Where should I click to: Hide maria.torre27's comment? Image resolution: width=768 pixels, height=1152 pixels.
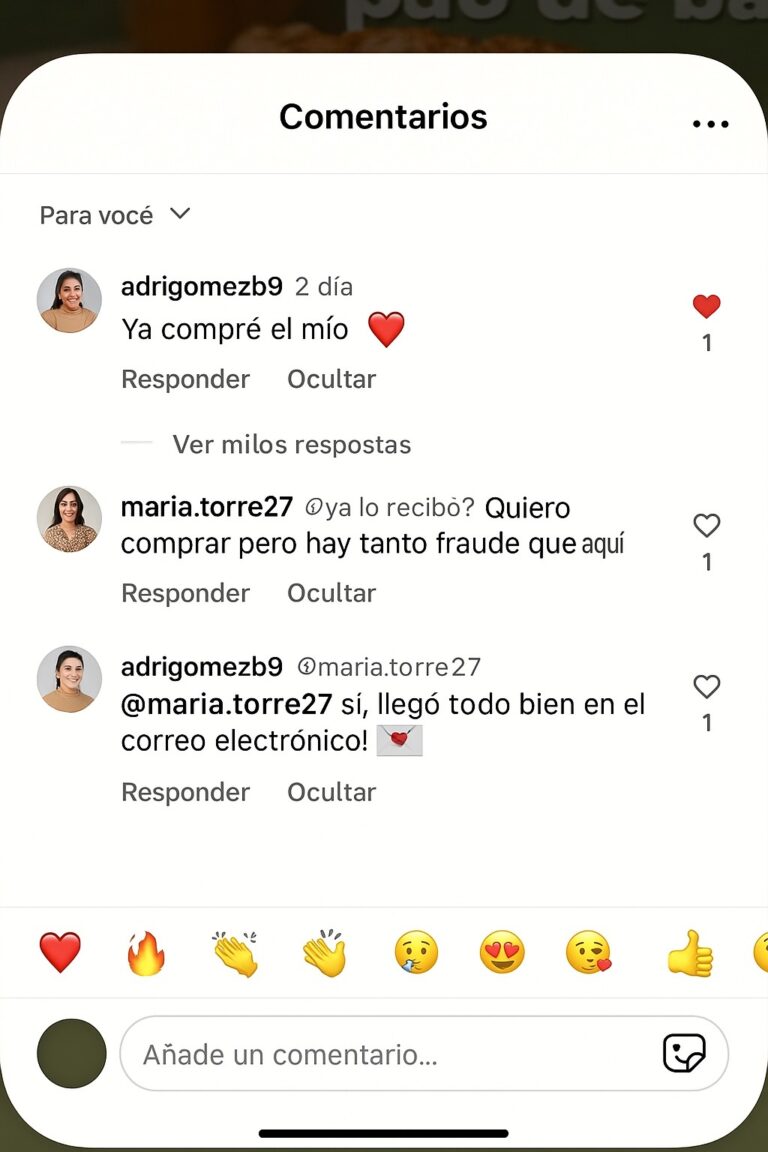click(331, 593)
